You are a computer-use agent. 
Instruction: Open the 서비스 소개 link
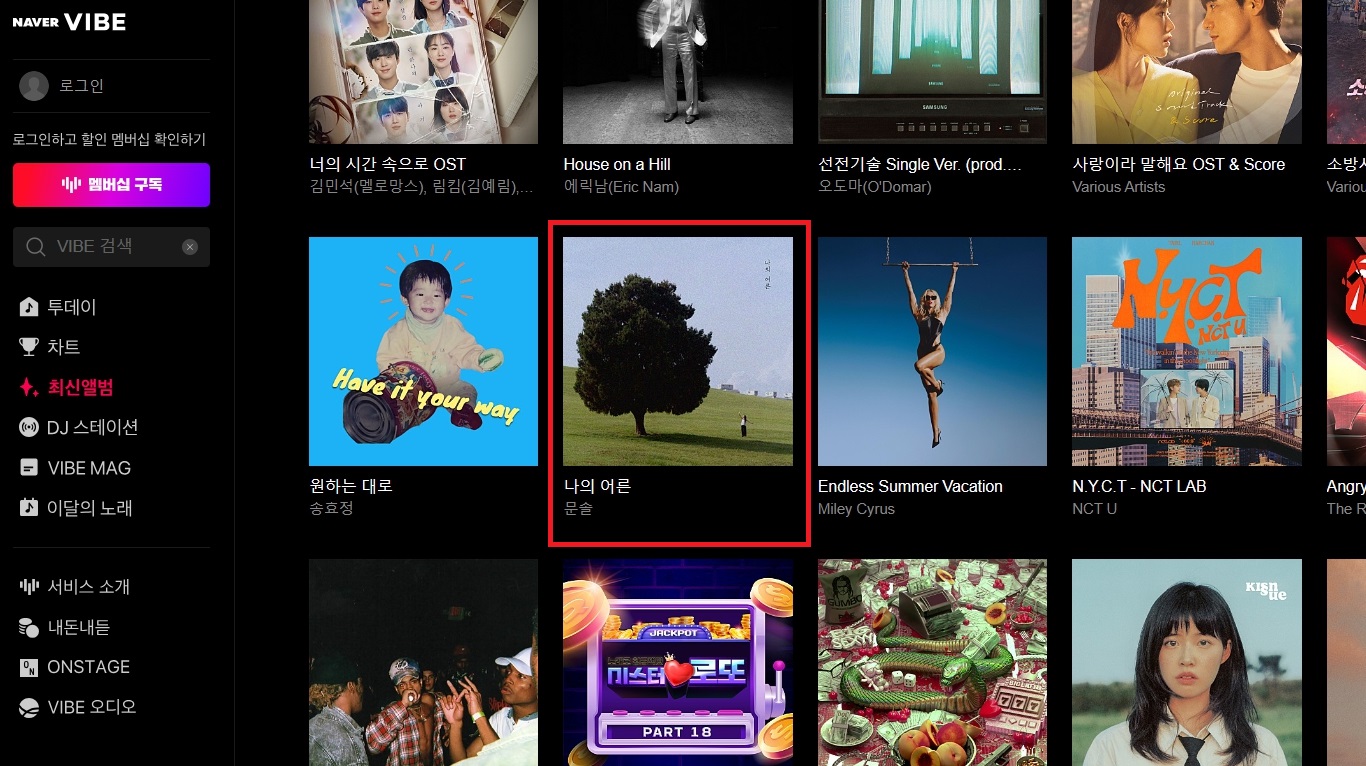[x=88, y=587]
